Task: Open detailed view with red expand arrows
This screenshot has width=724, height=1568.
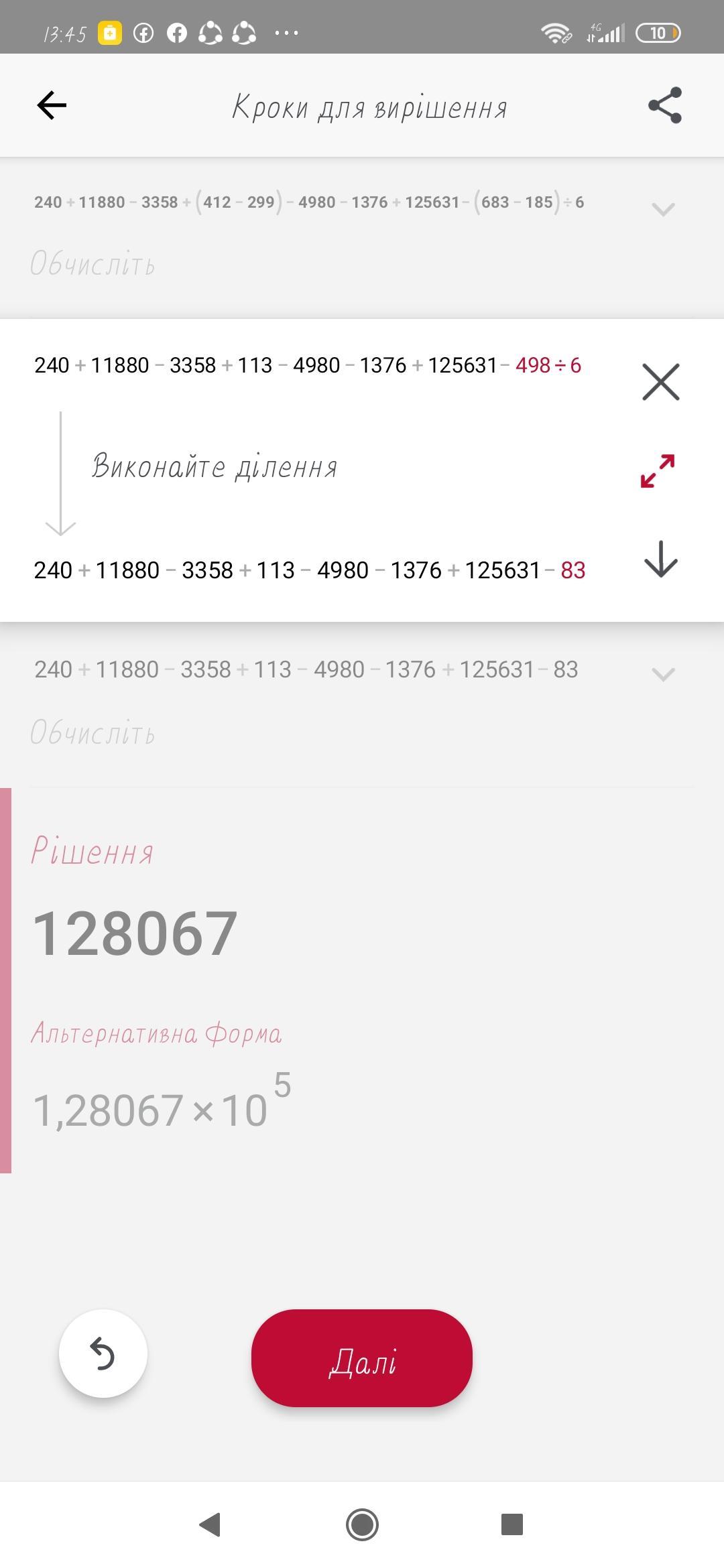Action: 658,471
